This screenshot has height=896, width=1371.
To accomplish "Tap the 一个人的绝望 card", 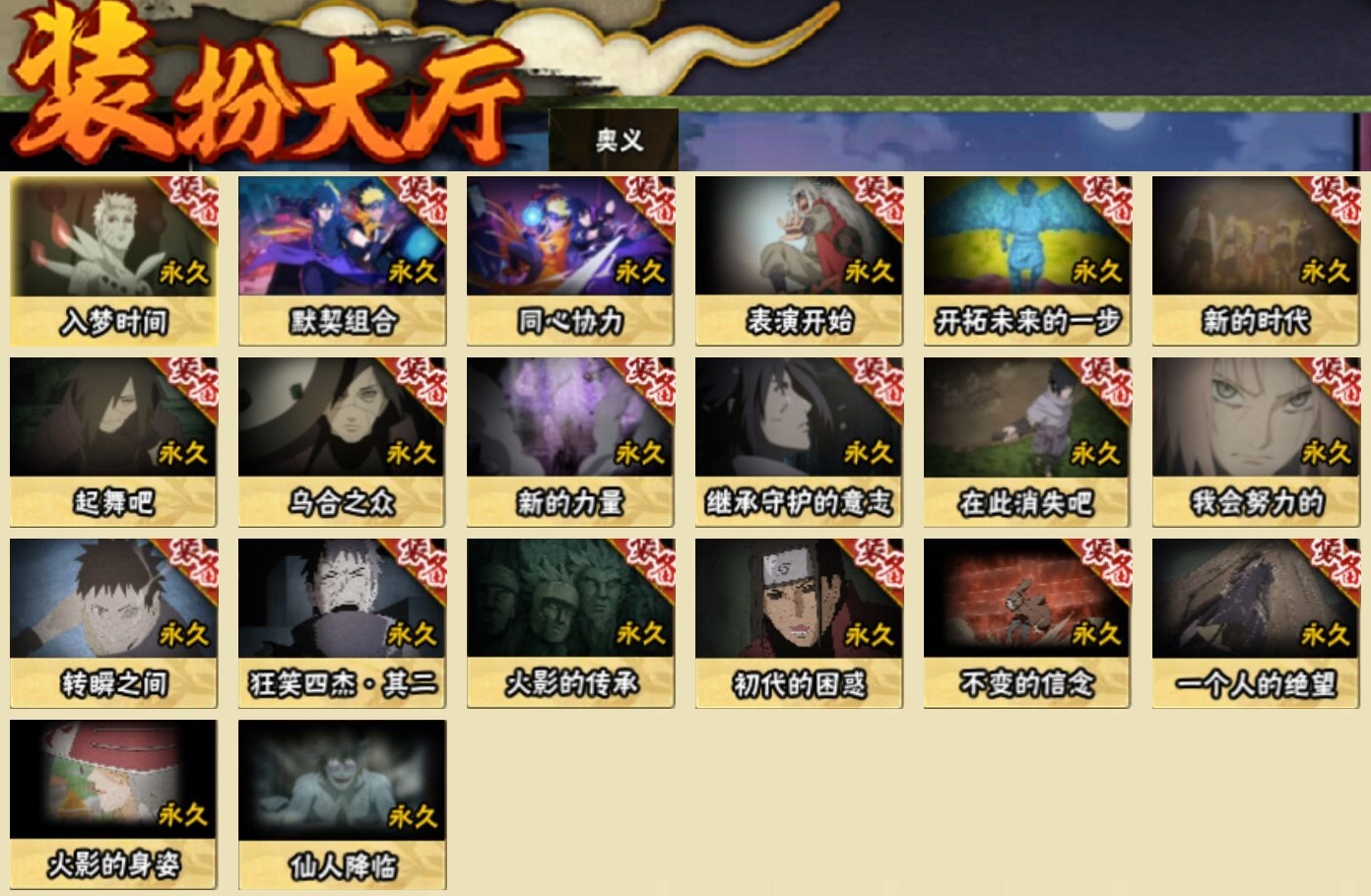I will coord(1256,623).
